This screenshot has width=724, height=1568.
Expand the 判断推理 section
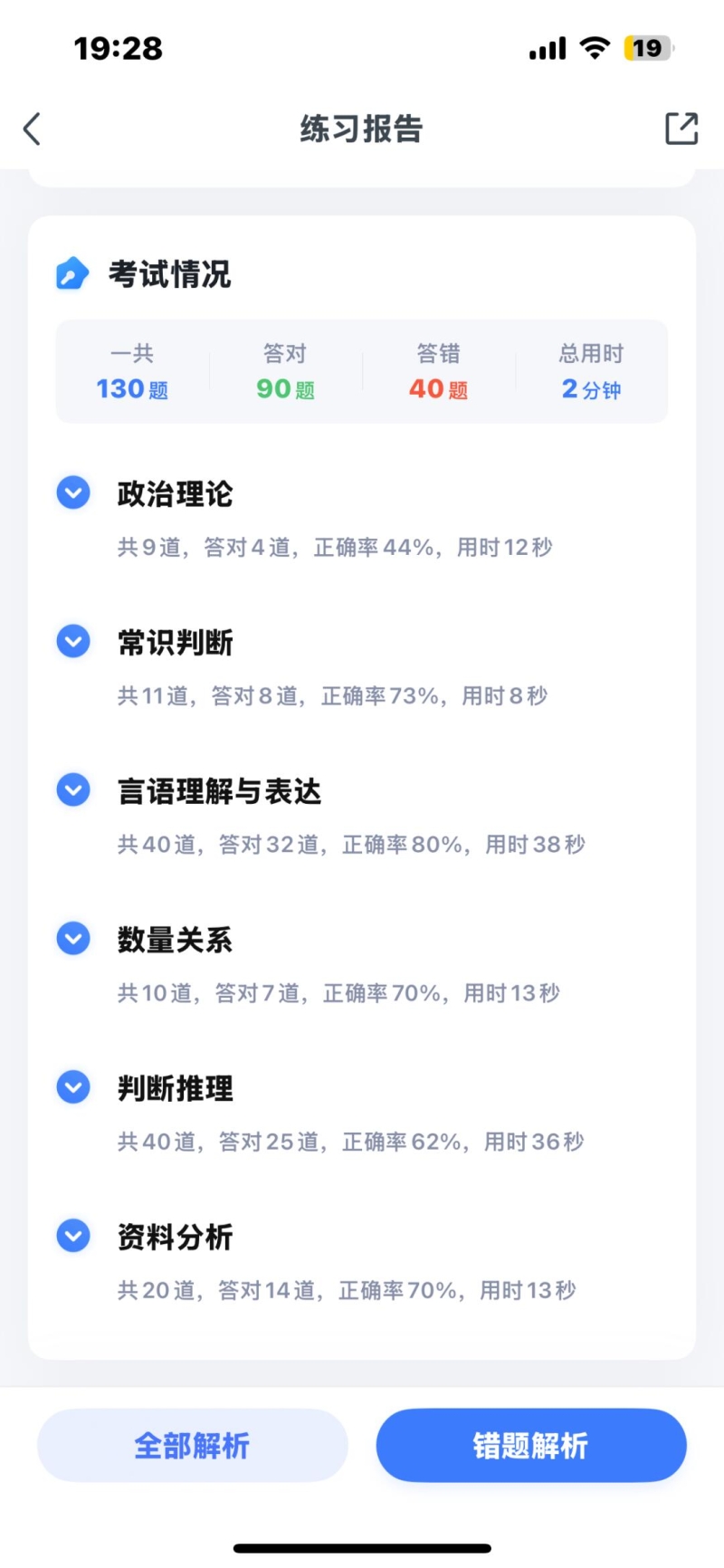[73, 1087]
